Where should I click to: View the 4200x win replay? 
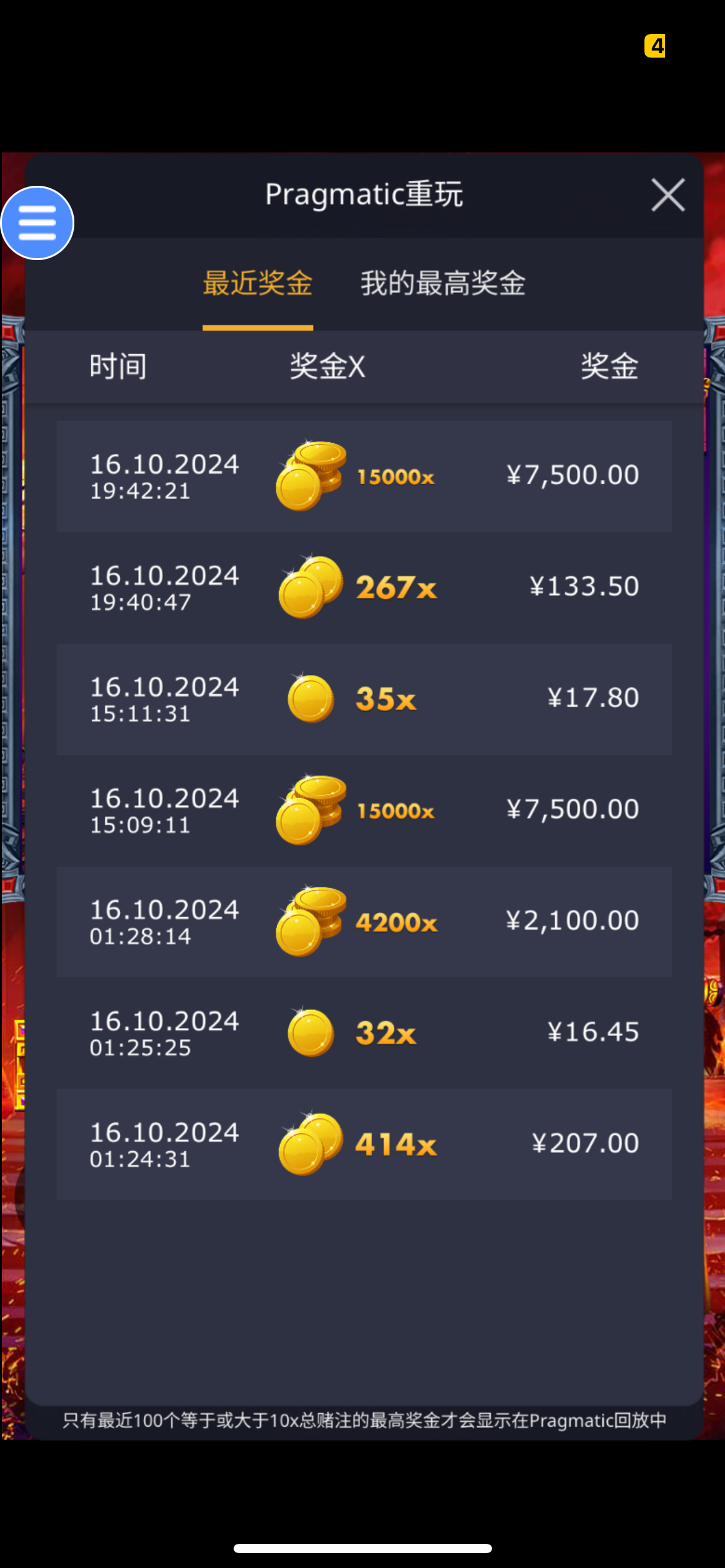point(364,922)
